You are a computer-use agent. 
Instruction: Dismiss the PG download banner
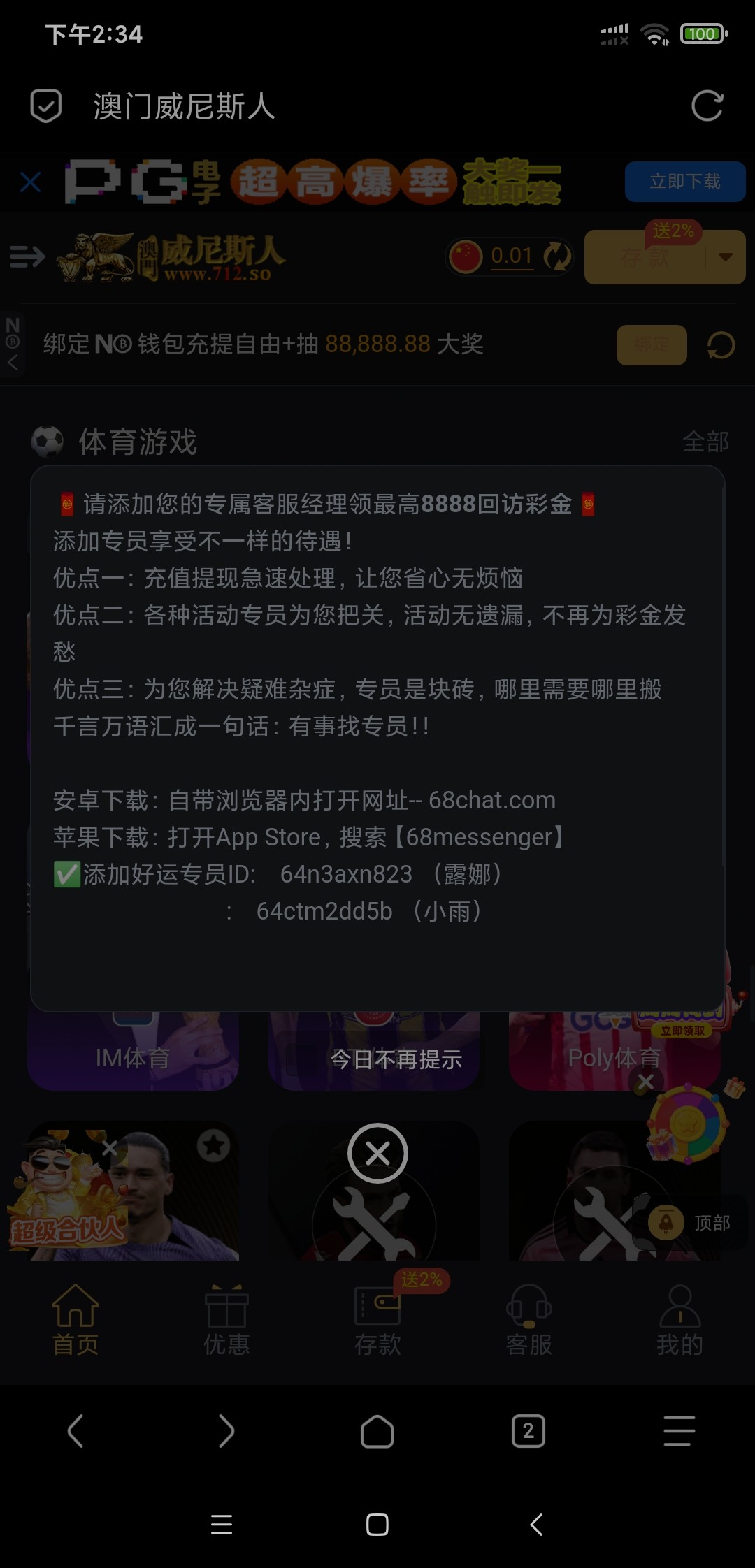click(31, 182)
